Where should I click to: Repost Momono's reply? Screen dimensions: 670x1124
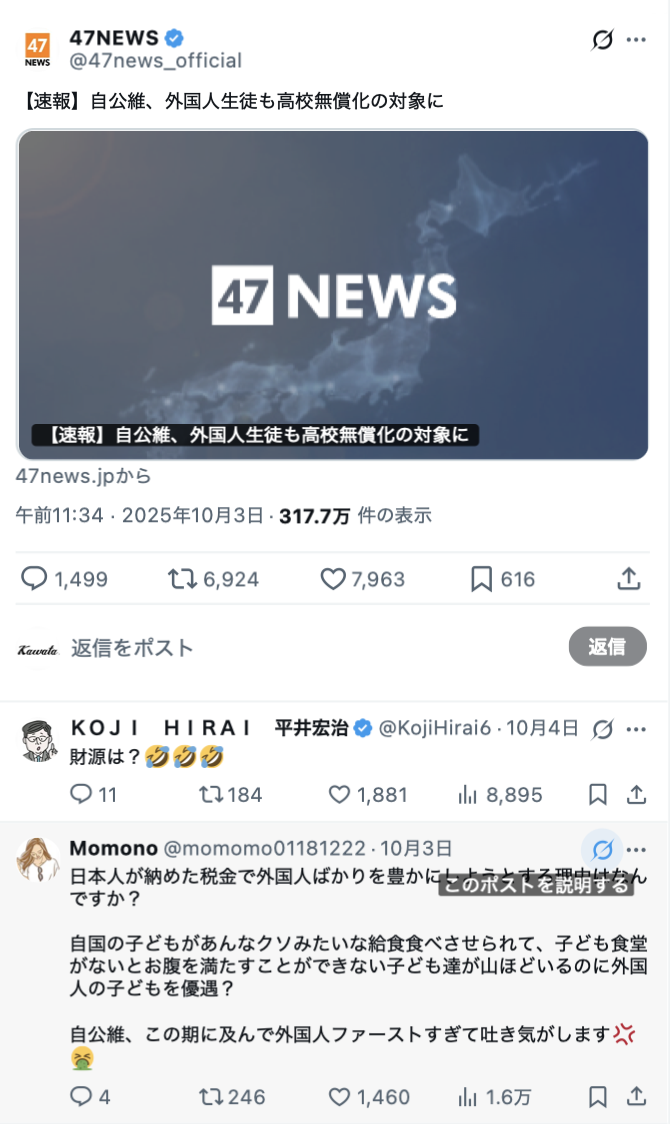click(210, 1097)
